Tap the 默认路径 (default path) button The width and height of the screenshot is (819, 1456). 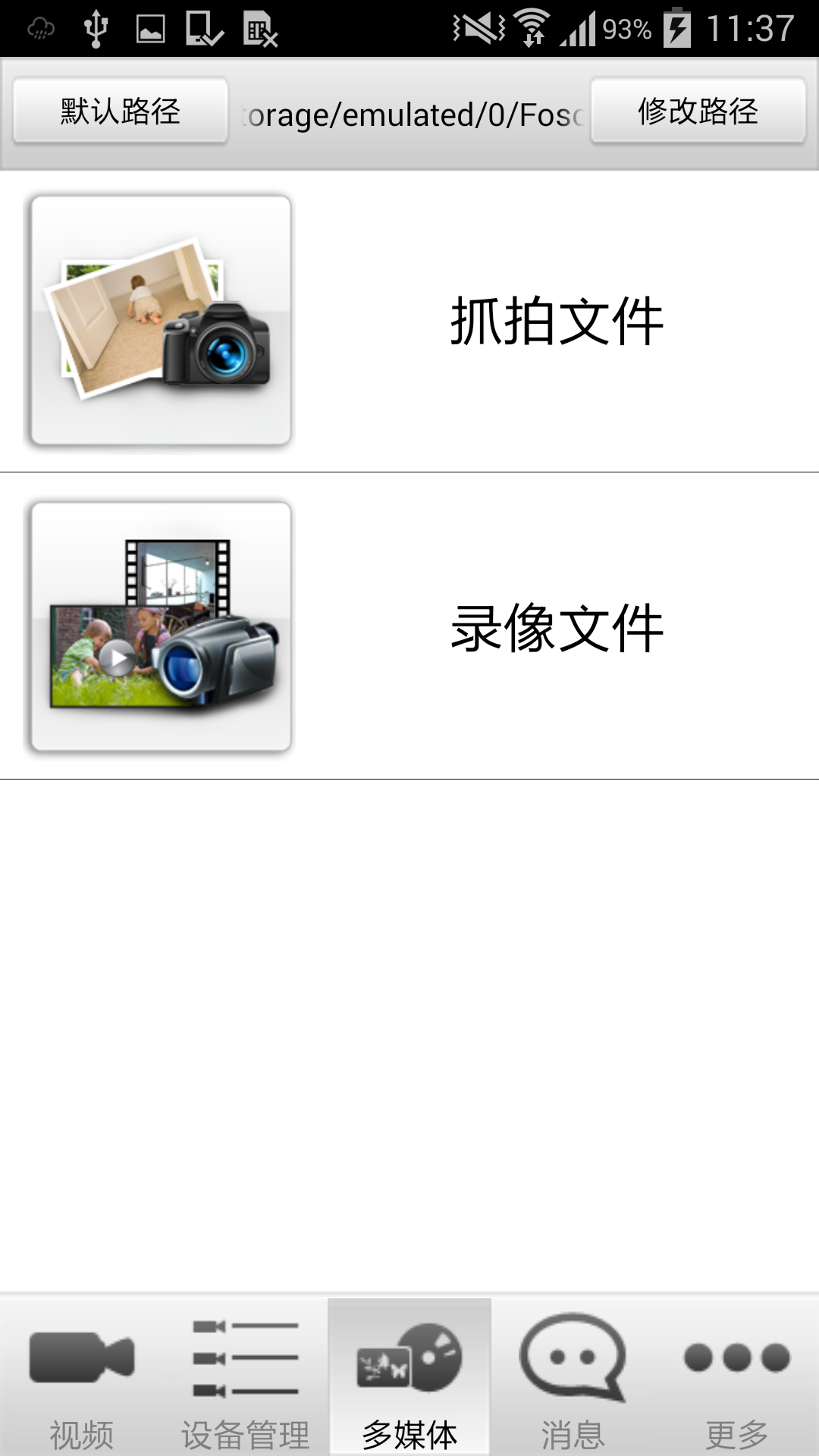(121, 111)
